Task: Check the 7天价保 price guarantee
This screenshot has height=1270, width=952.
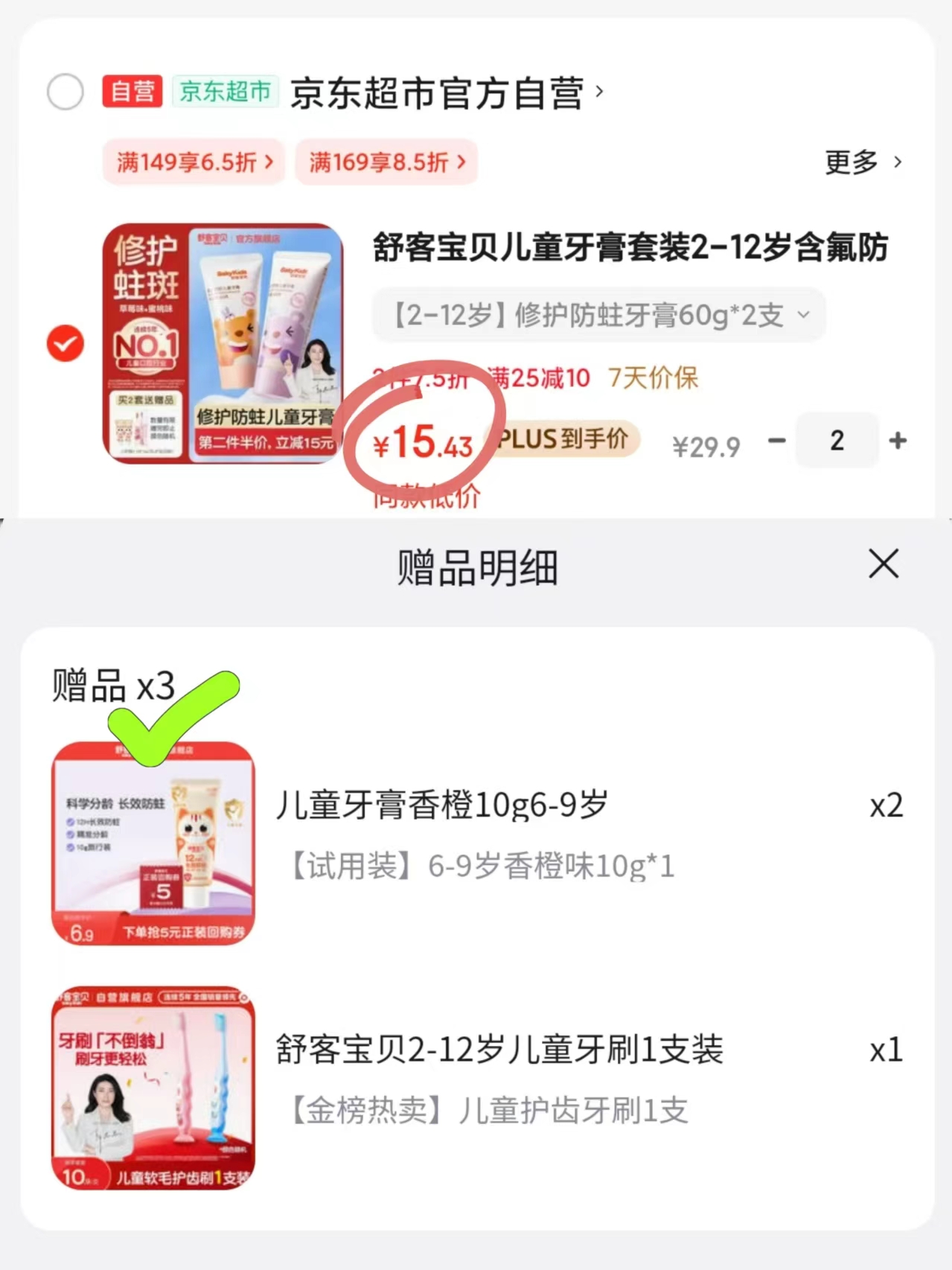Action: point(653,378)
